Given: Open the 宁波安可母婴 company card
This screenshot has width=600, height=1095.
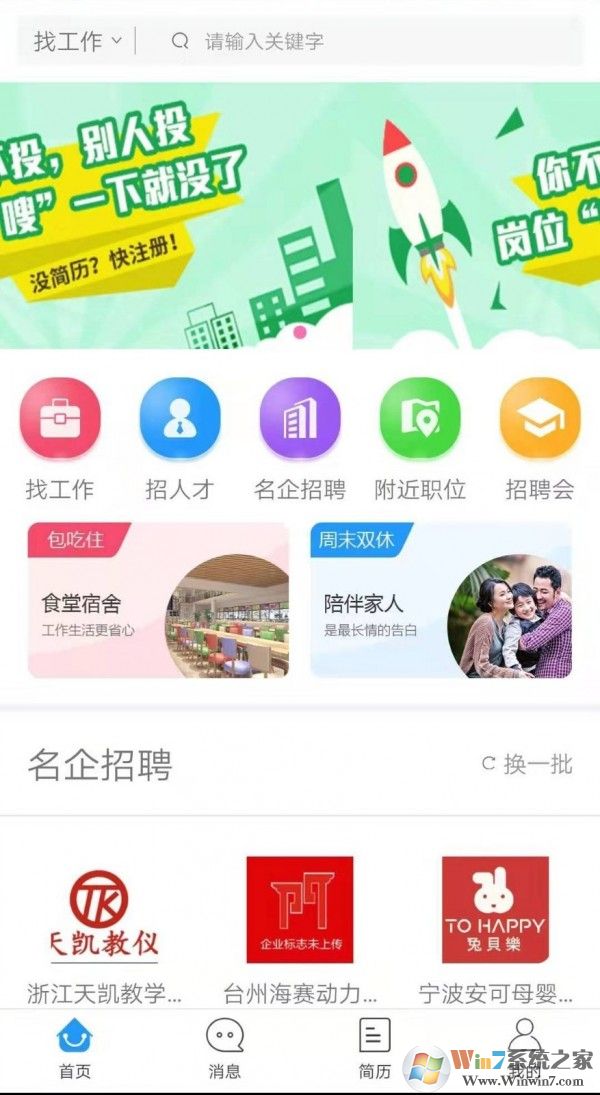Looking at the screenshot, I should click(x=495, y=925).
